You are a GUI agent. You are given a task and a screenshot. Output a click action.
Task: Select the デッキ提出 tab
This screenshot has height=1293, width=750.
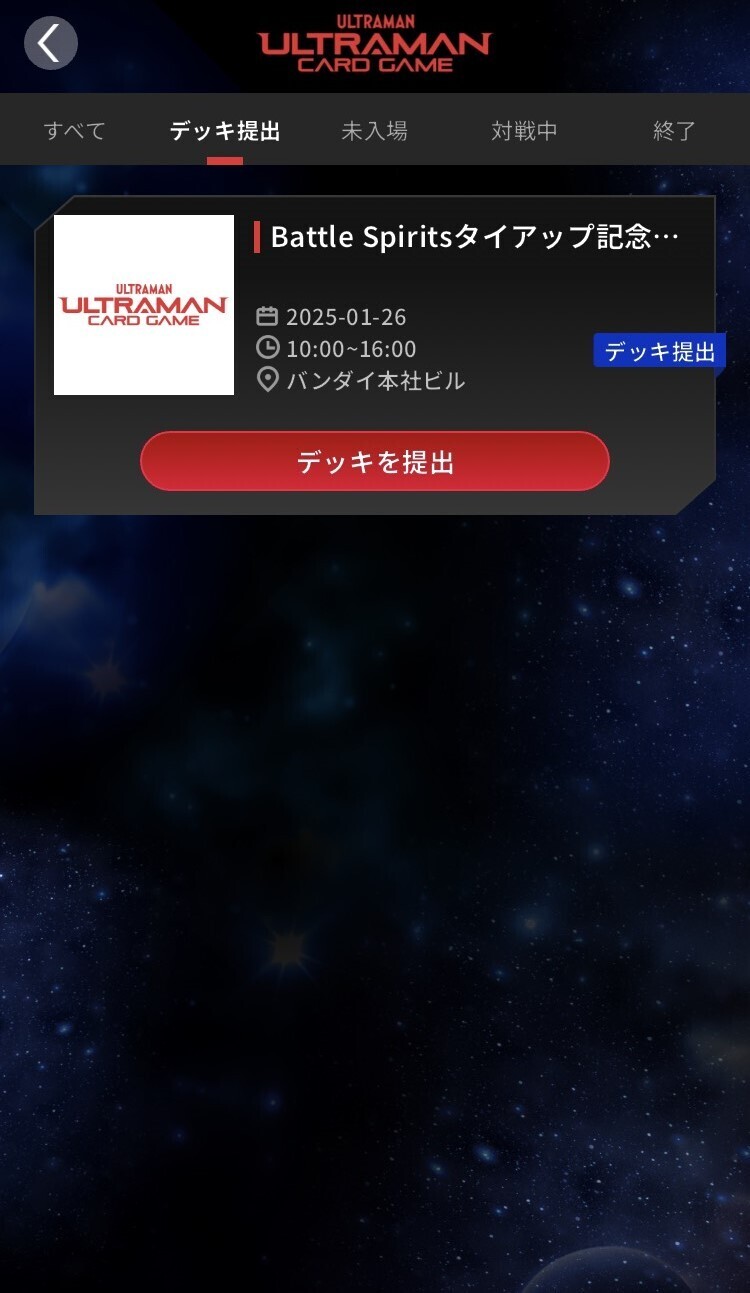225,131
